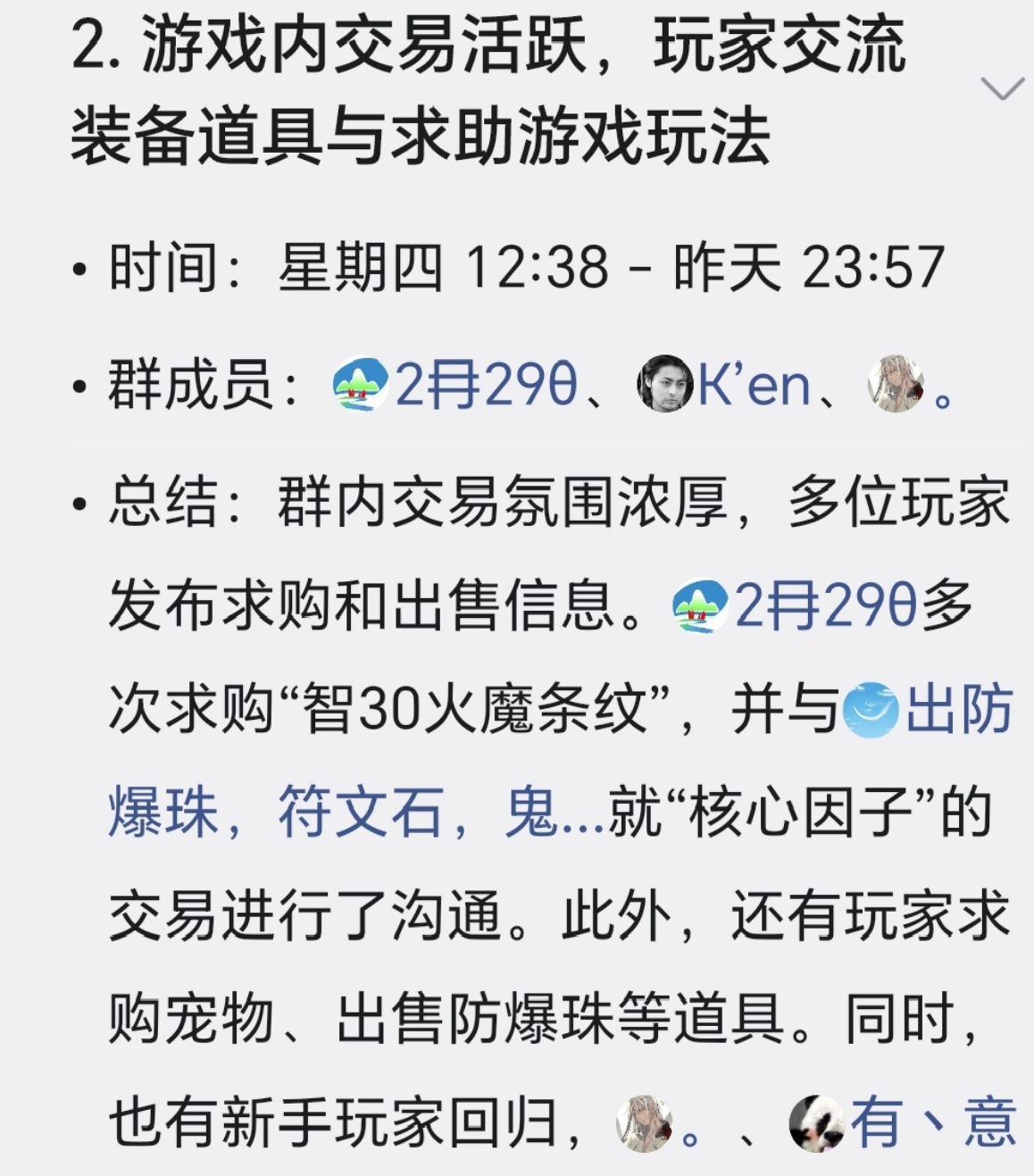Open 2月290's profile in group members line

[485, 386]
